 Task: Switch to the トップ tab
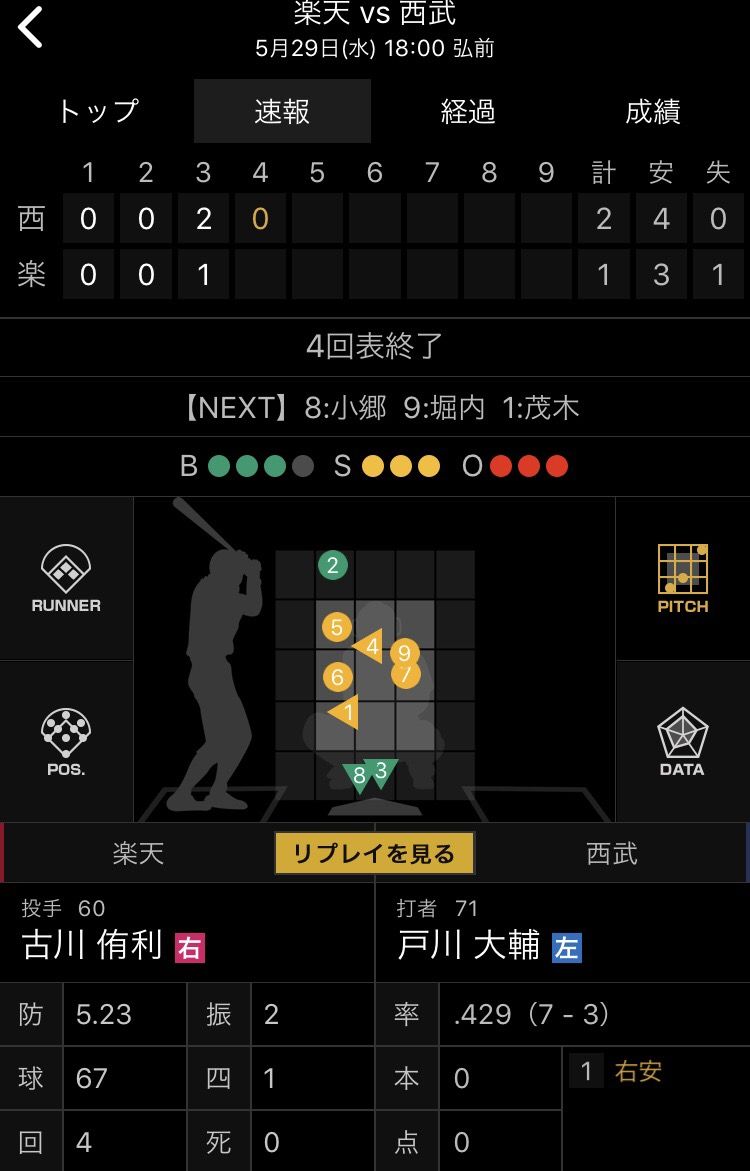pyautogui.click(x=97, y=111)
